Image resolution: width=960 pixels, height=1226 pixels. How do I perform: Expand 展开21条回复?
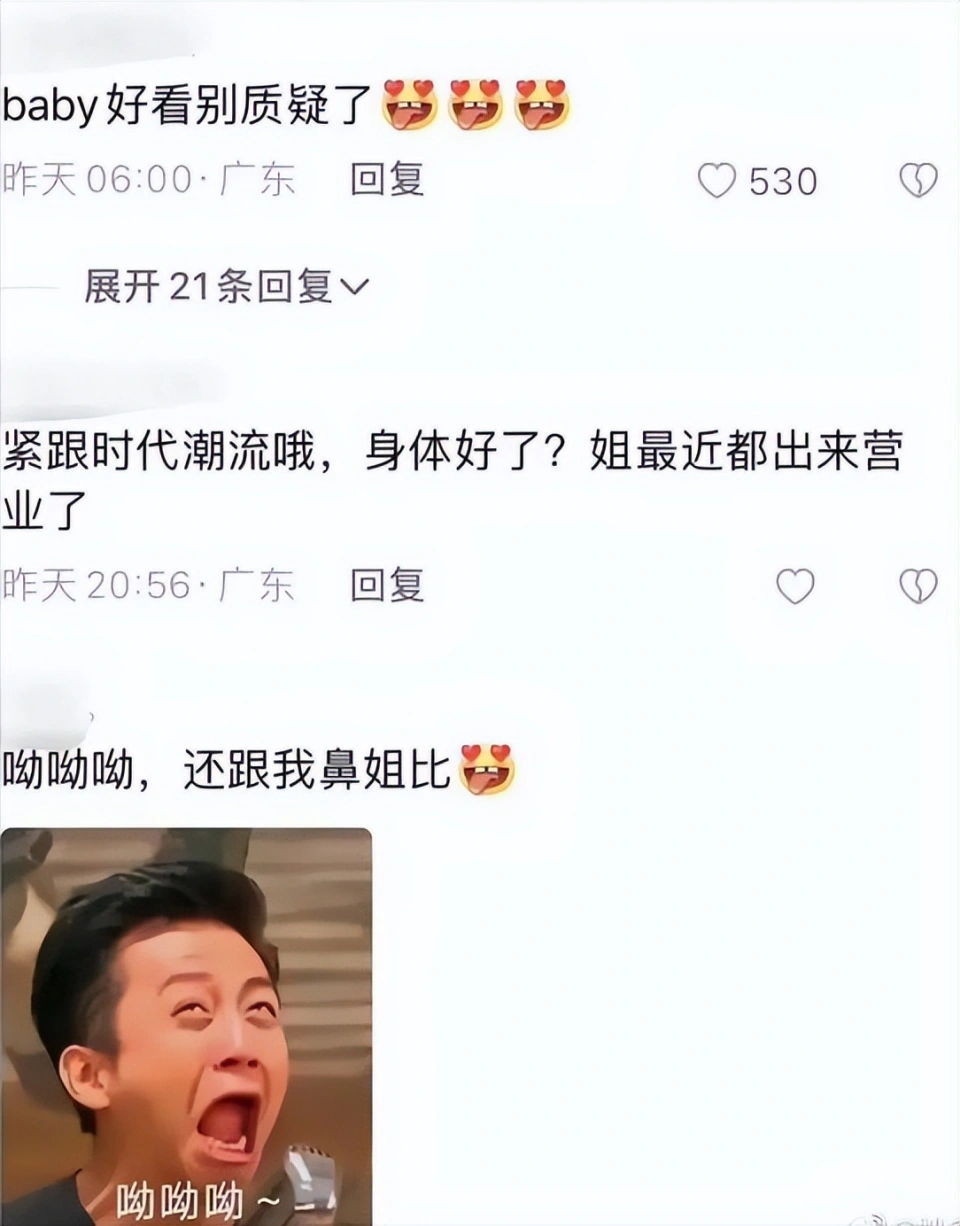(227, 288)
